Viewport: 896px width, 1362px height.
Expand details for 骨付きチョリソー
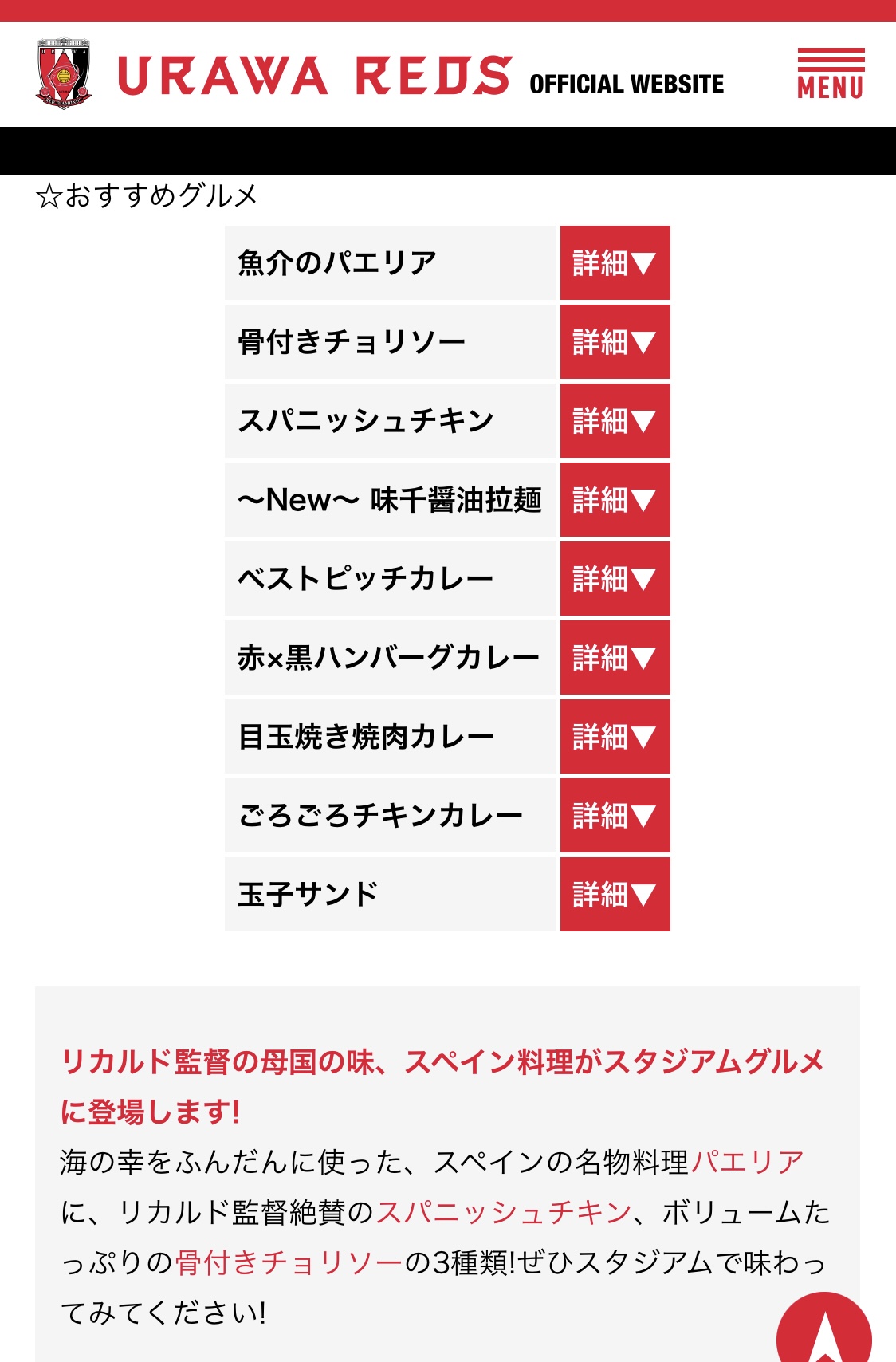point(615,342)
